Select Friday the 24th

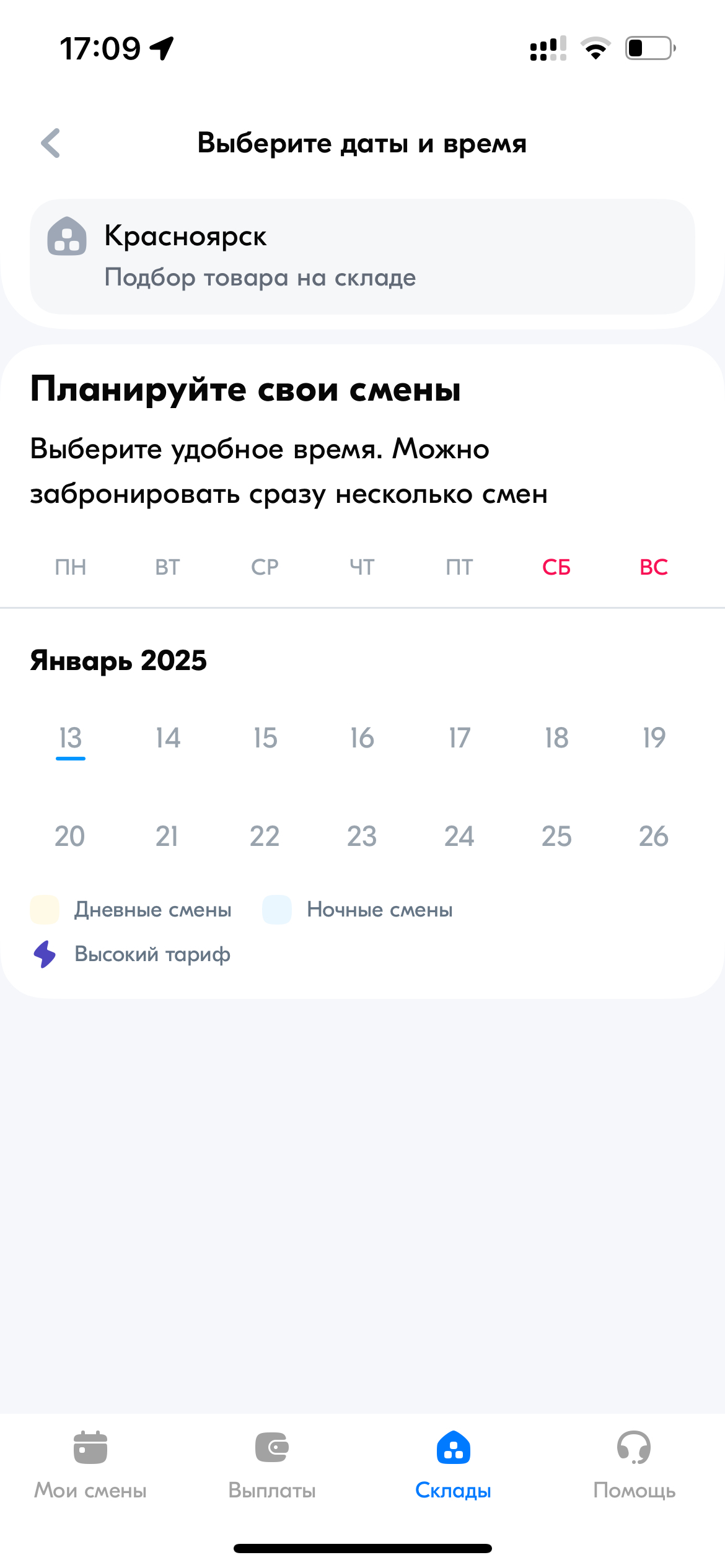click(x=459, y=836)
